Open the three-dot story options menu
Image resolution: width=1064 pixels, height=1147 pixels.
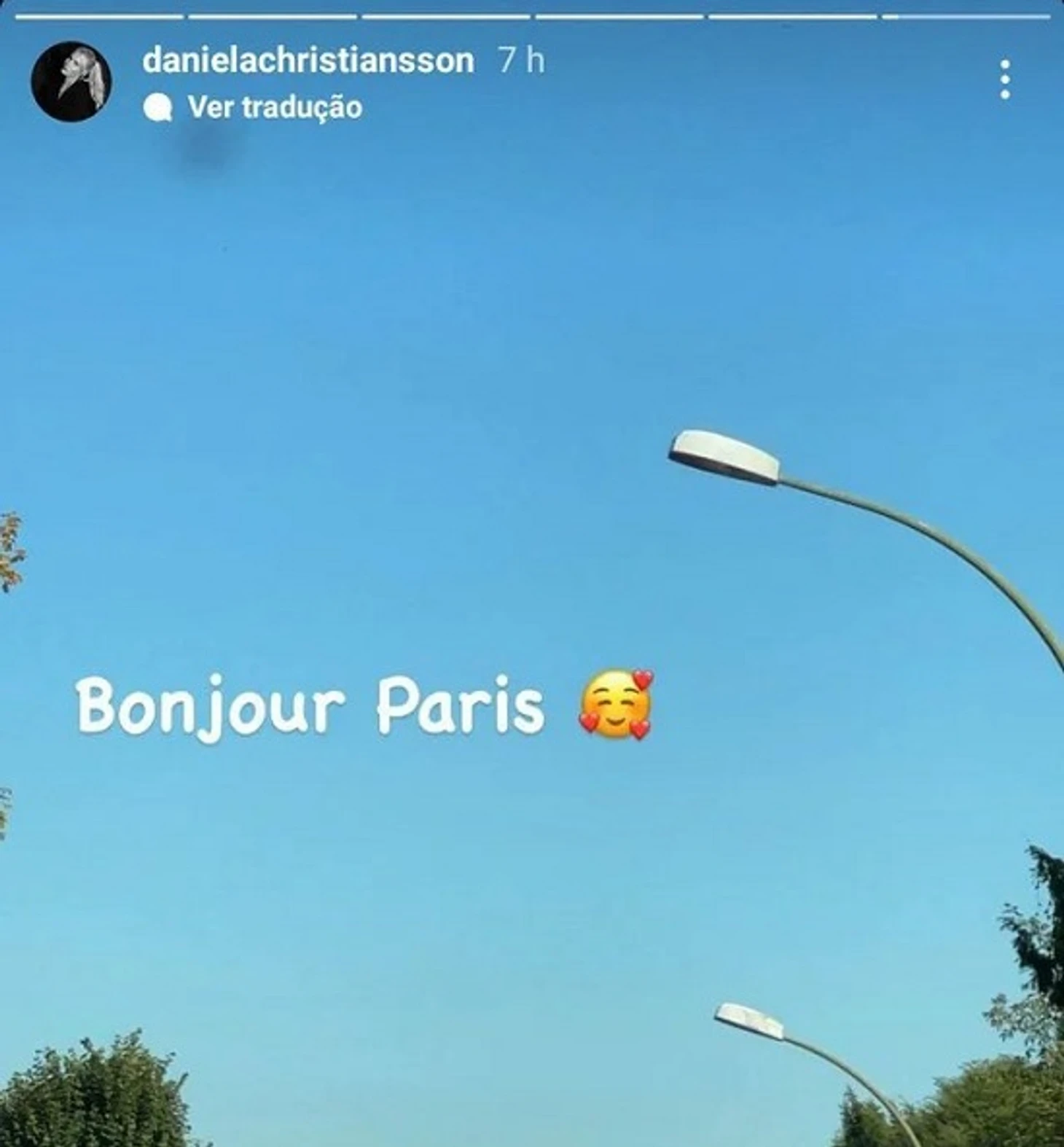tap(1005, 79)
